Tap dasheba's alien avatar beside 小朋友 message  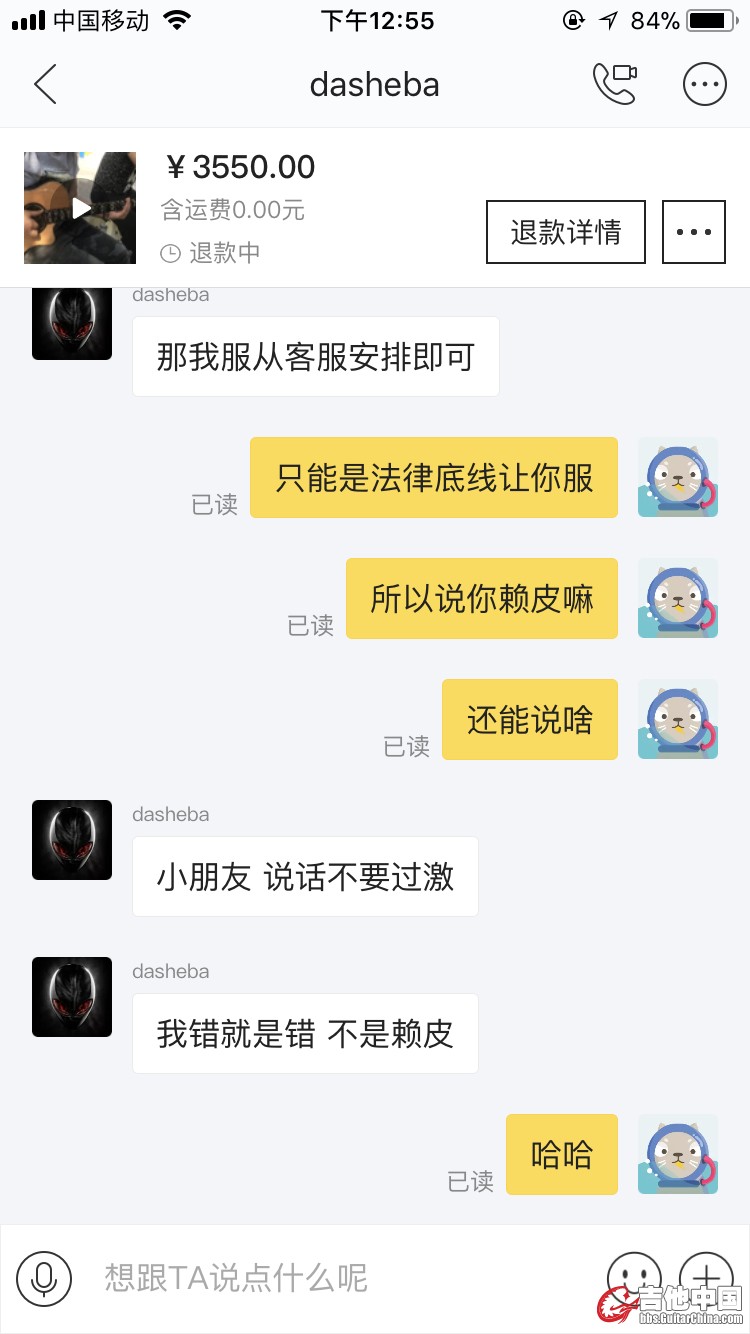[72, 840]
